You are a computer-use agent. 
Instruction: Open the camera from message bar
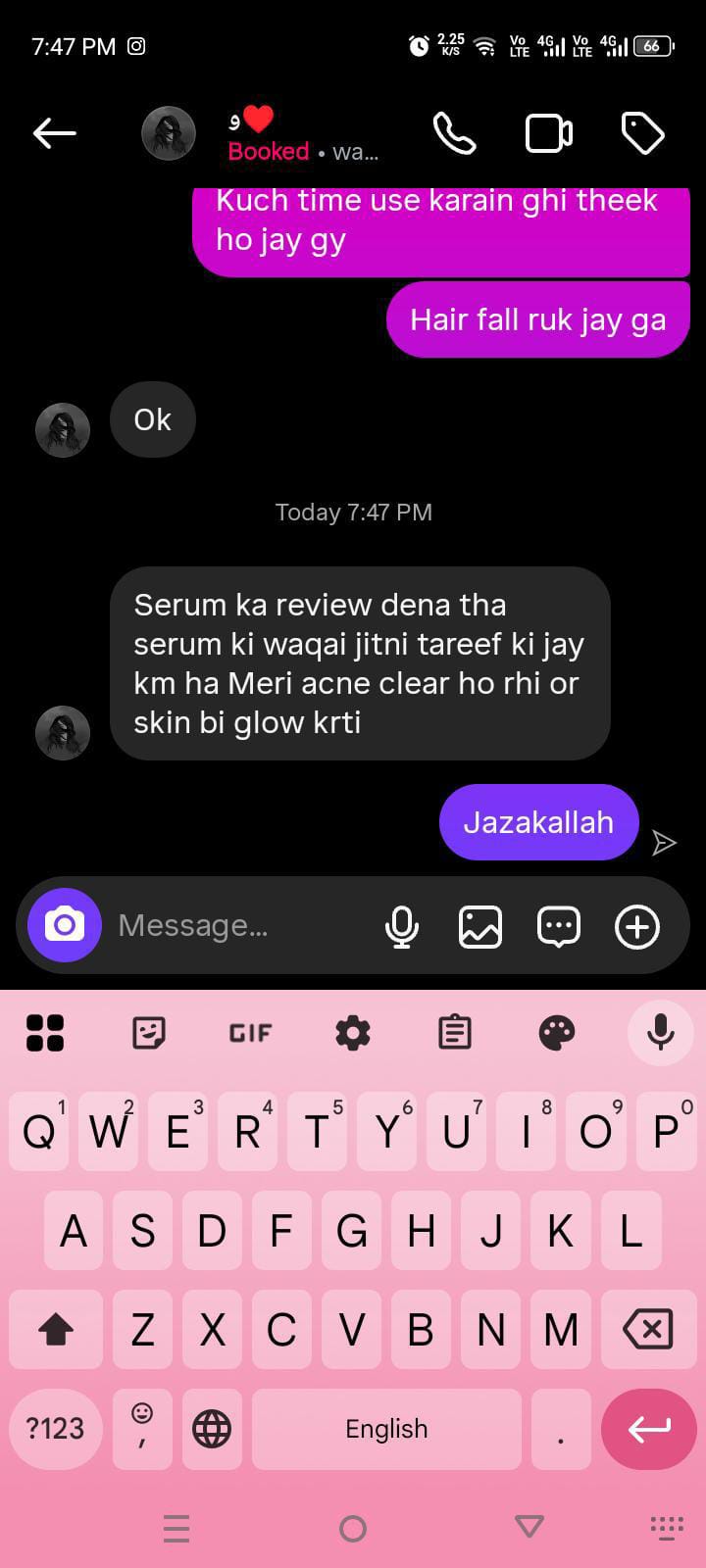(65, 925)
